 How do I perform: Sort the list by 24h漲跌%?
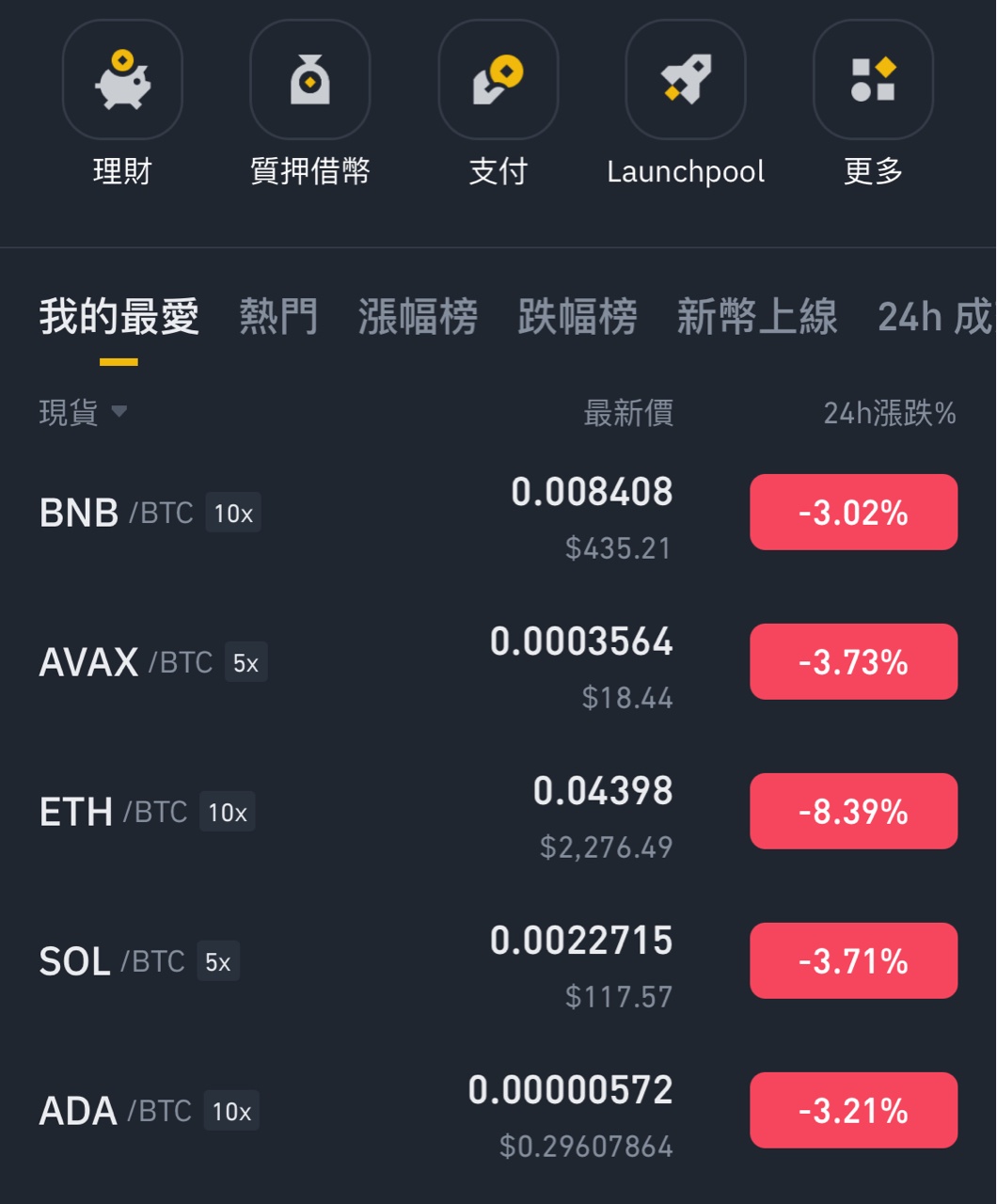coord(890,413)
